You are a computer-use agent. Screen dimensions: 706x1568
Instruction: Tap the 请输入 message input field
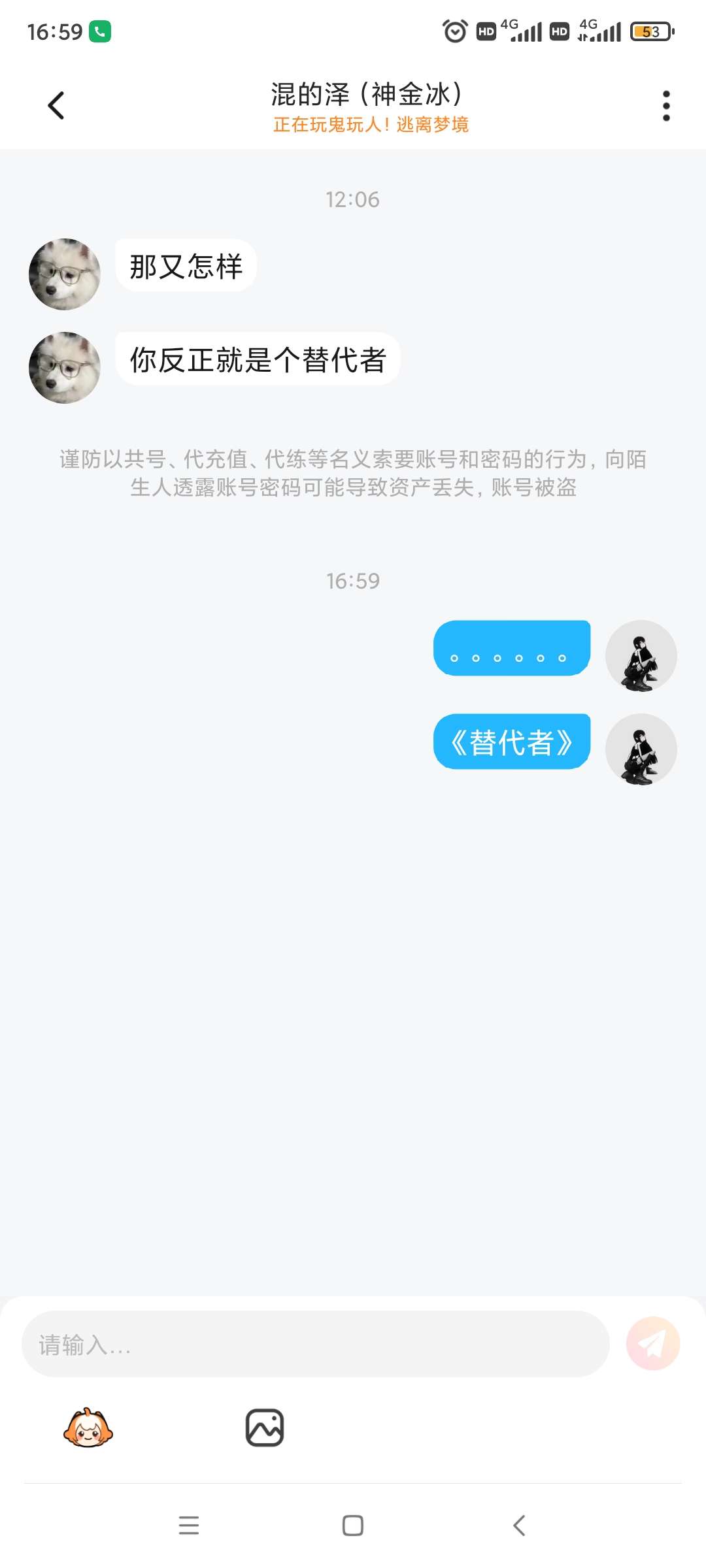tap(315, 1344)
